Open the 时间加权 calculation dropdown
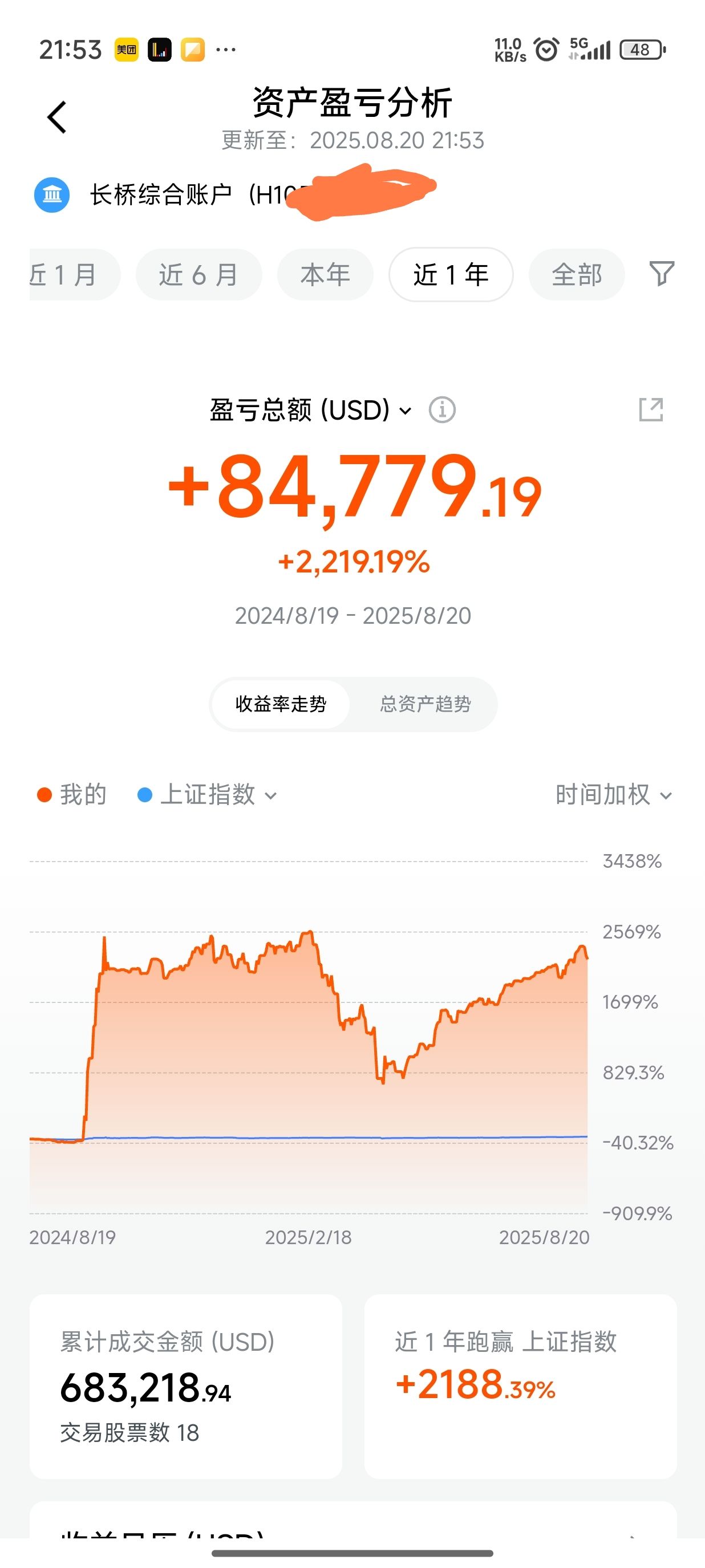The width and height of the screenshot is (705, 1568). pos(613,795)
